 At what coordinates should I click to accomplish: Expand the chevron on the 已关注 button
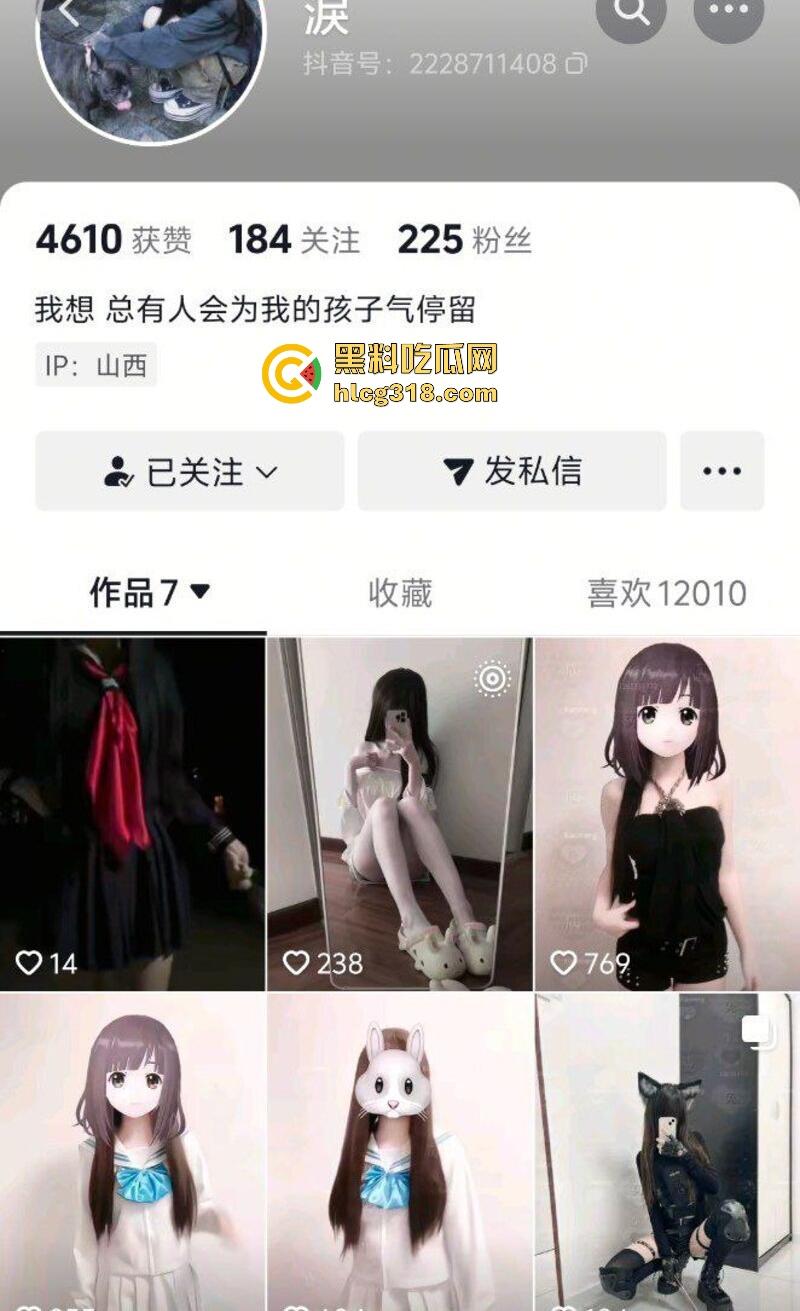pyautogui.click(x=265, y=472)
